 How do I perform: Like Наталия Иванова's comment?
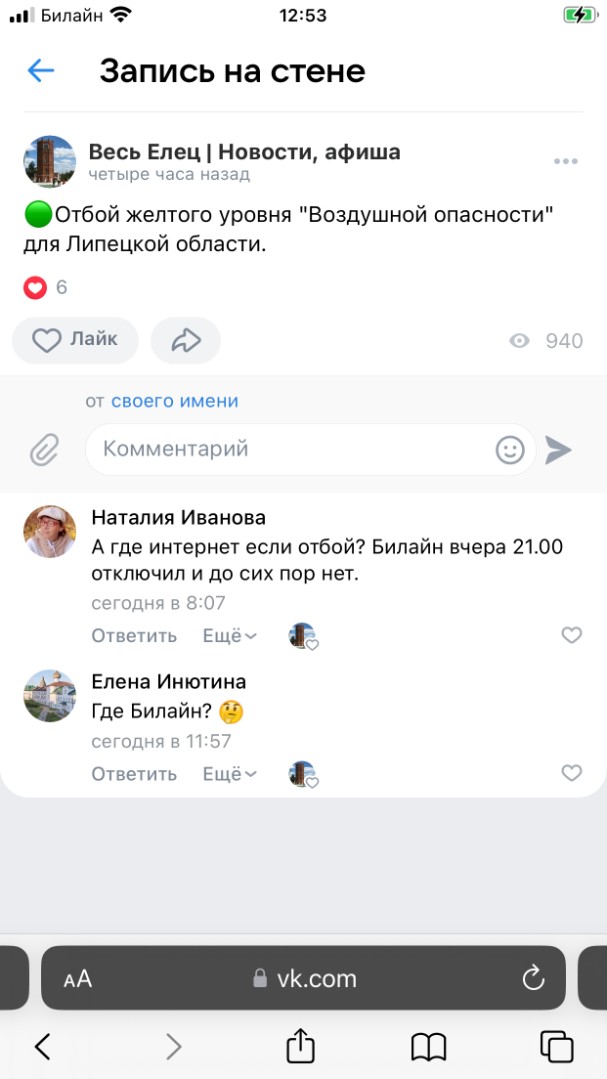click(x=571, y=635)
